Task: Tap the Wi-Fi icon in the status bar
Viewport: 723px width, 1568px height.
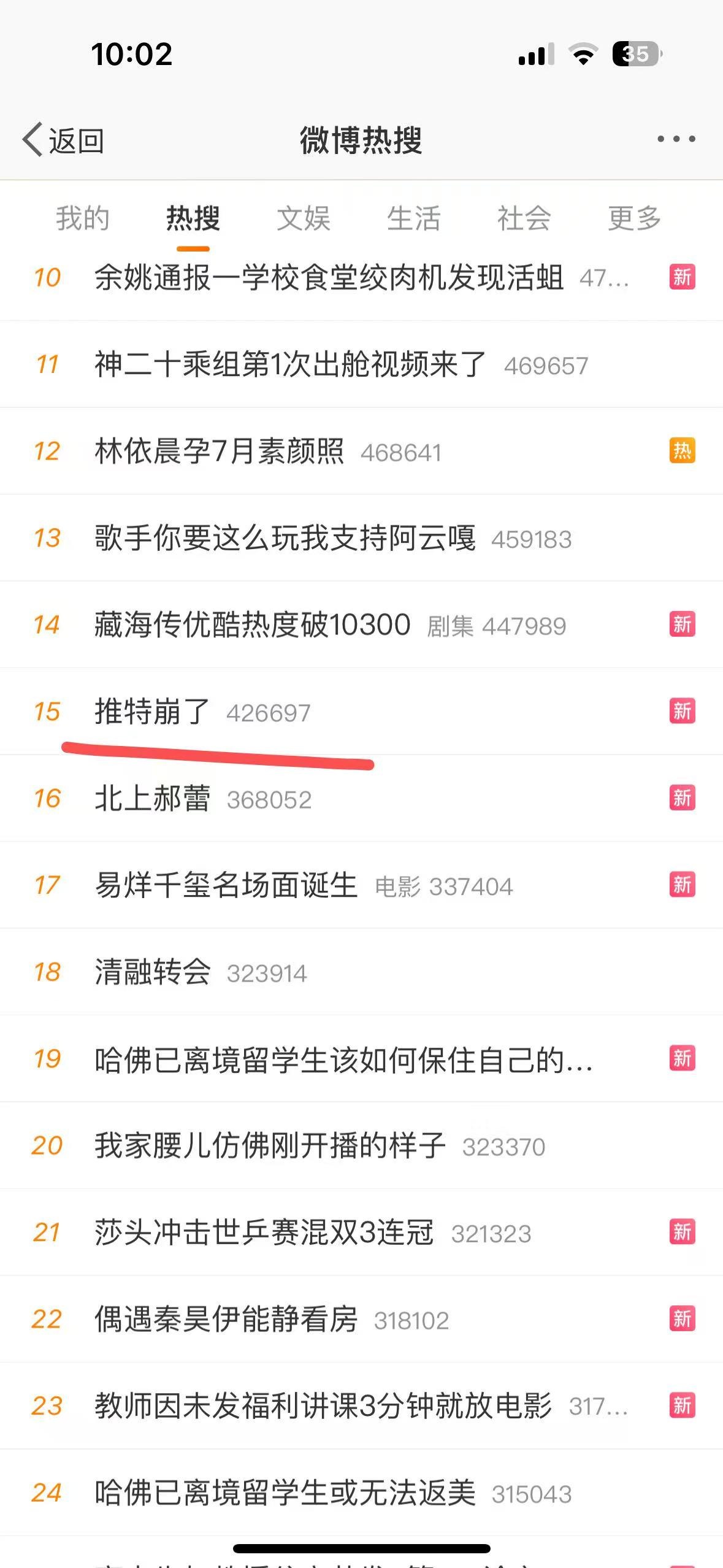Action: point(581,54)
